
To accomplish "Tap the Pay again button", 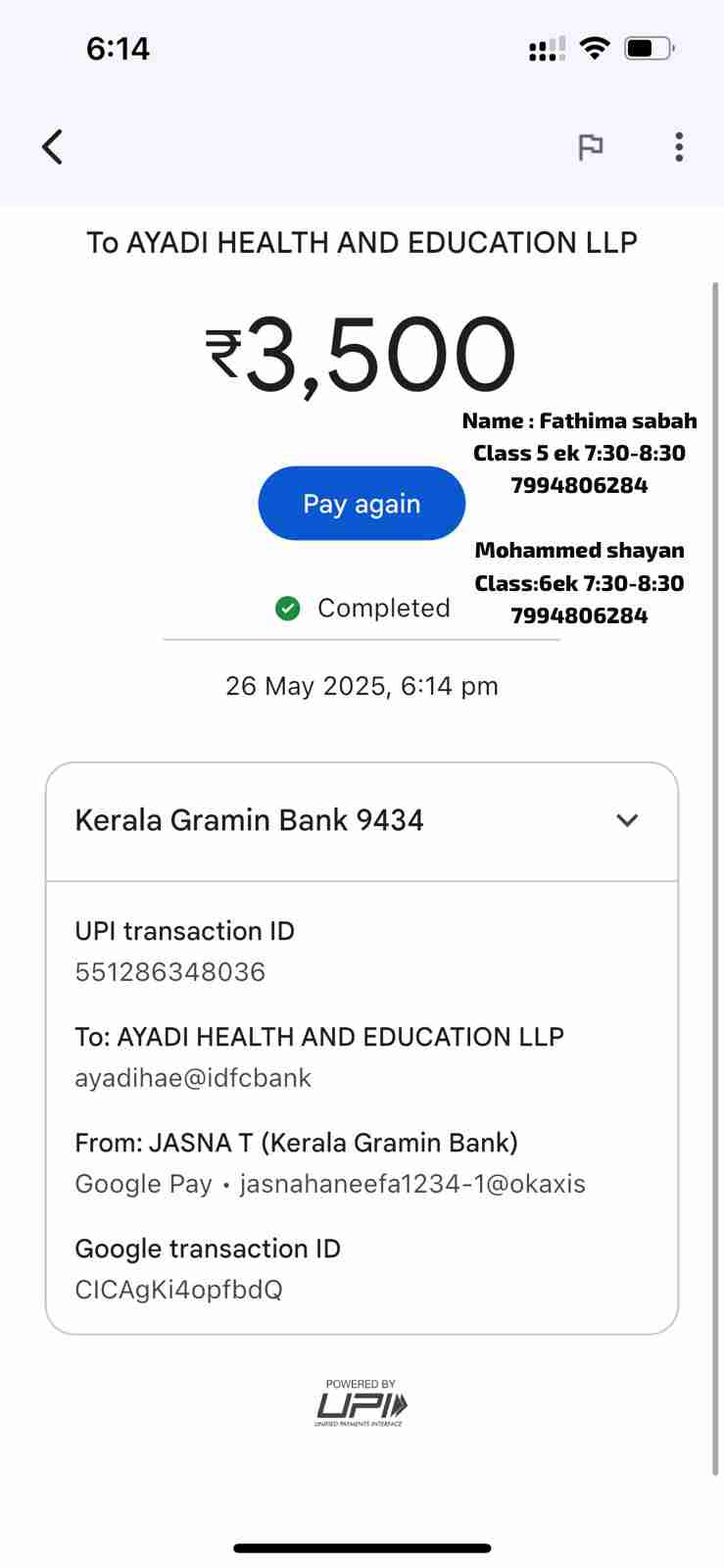I will click(362, 504).
